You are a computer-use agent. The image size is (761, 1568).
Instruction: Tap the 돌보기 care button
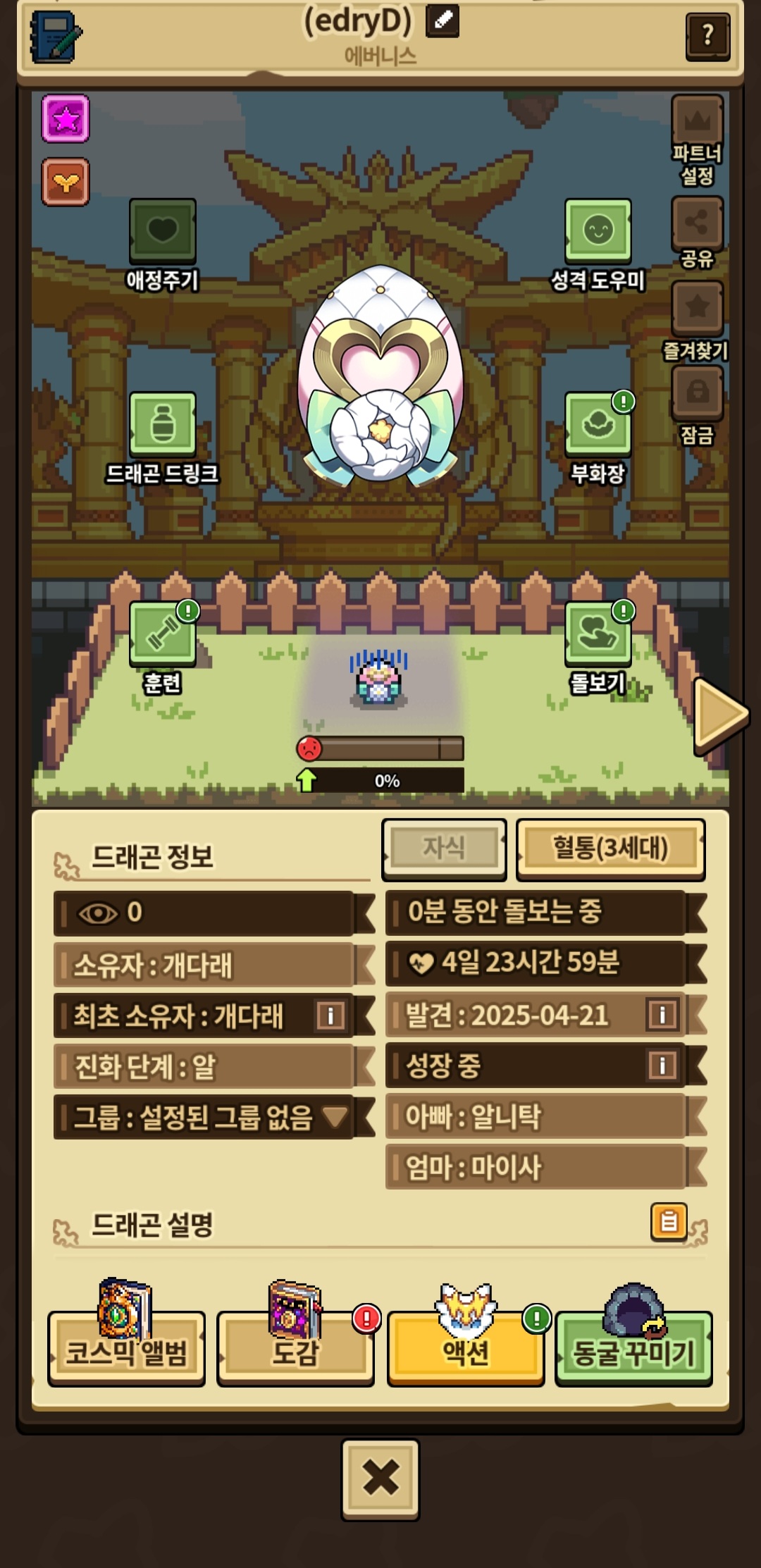point(598,633)
